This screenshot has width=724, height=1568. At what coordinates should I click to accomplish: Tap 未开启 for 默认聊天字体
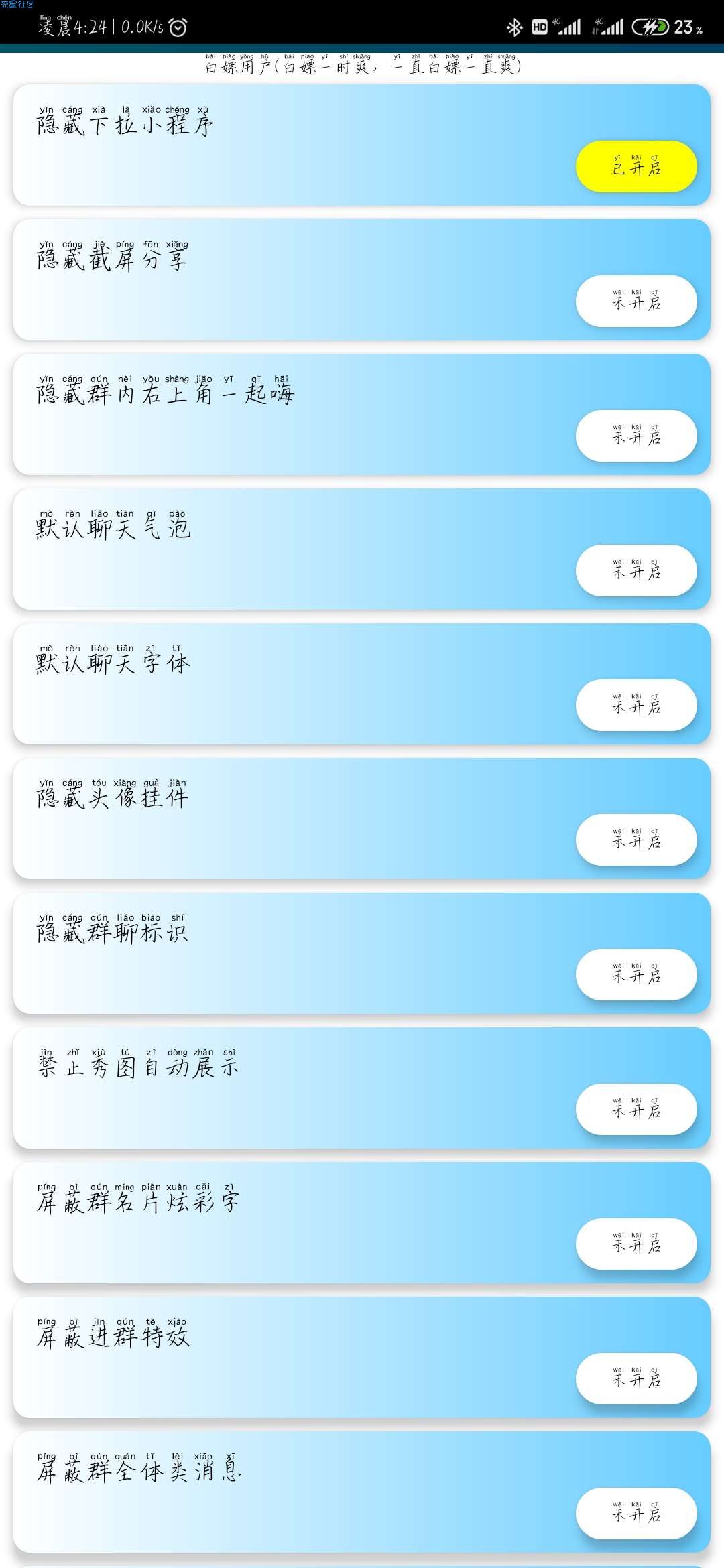click(636, 705)
